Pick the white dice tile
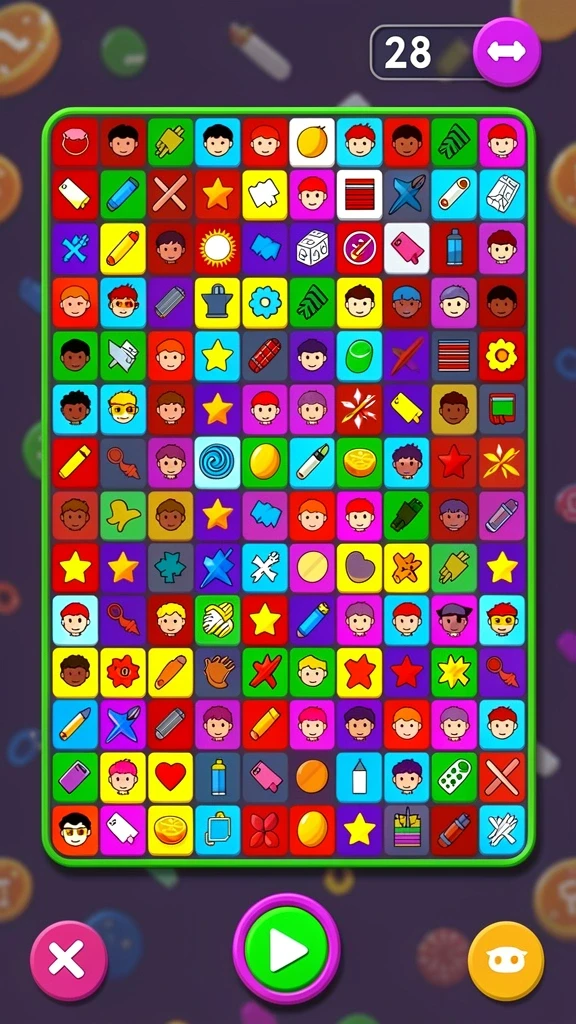This screenshot has height=1024, width=576. [312, 249]
